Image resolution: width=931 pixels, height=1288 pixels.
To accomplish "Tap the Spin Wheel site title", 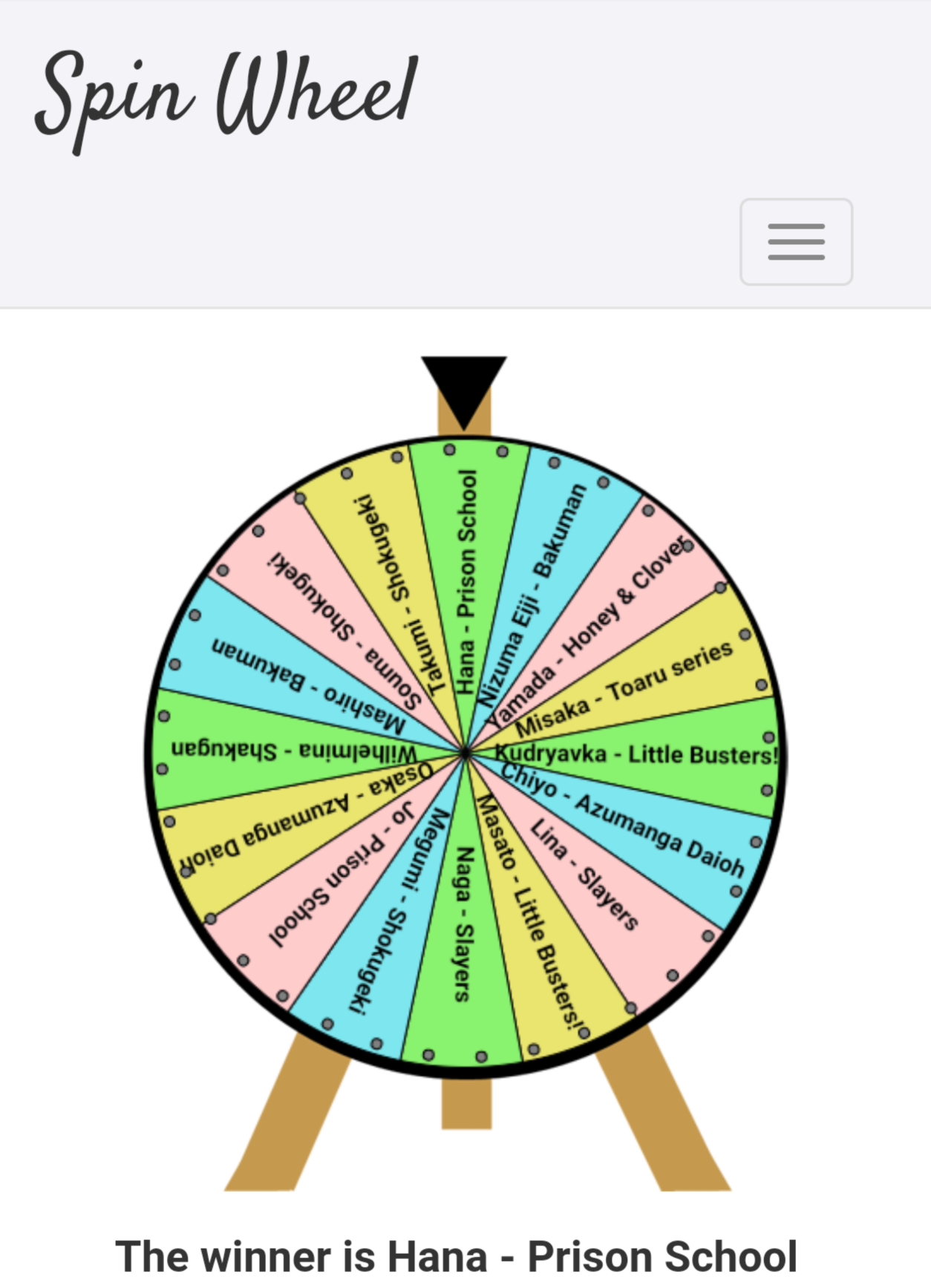I will [x=226, y=97].
